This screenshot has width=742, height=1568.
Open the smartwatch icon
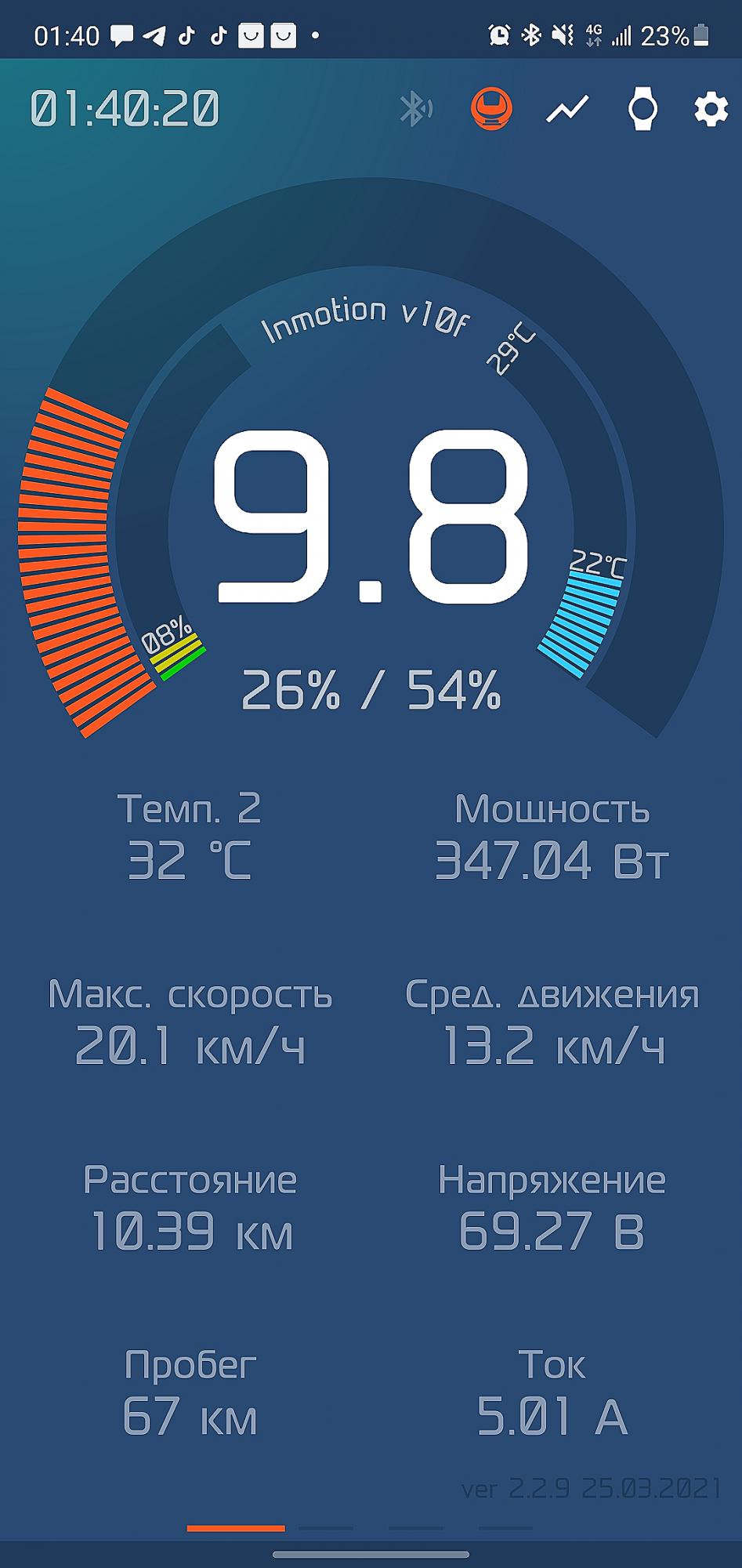[x=642, y=109]
